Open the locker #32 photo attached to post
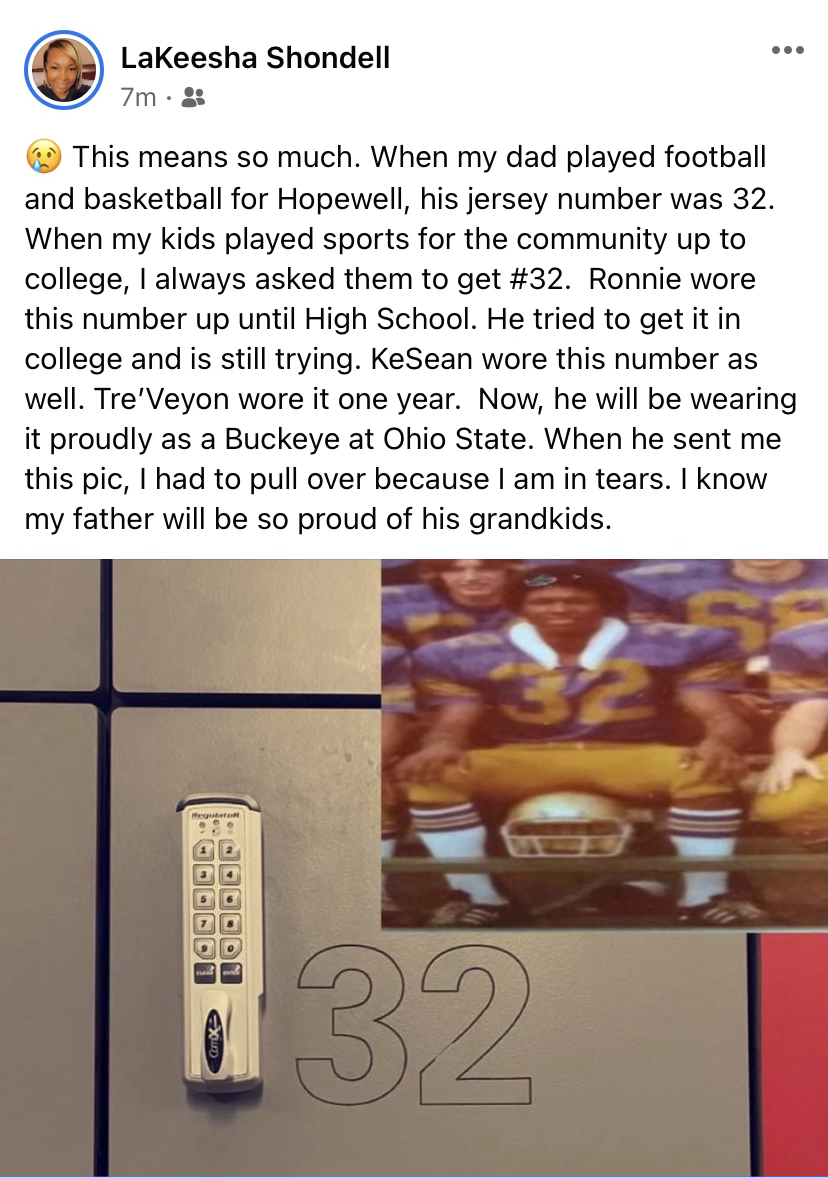Image resolution: width=828 pixels, height=1177 pixels. coord(414,866)
